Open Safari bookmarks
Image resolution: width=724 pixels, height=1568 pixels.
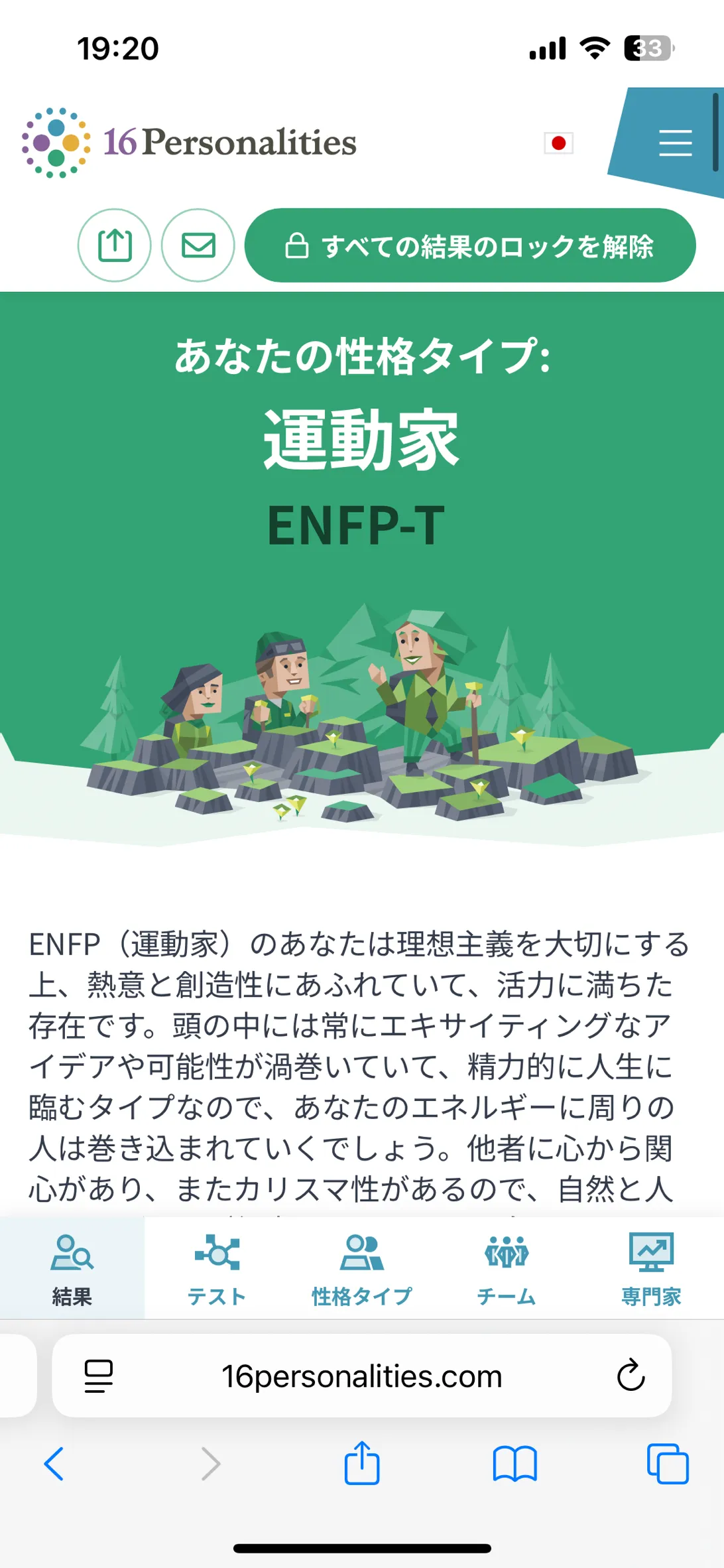515,1463
